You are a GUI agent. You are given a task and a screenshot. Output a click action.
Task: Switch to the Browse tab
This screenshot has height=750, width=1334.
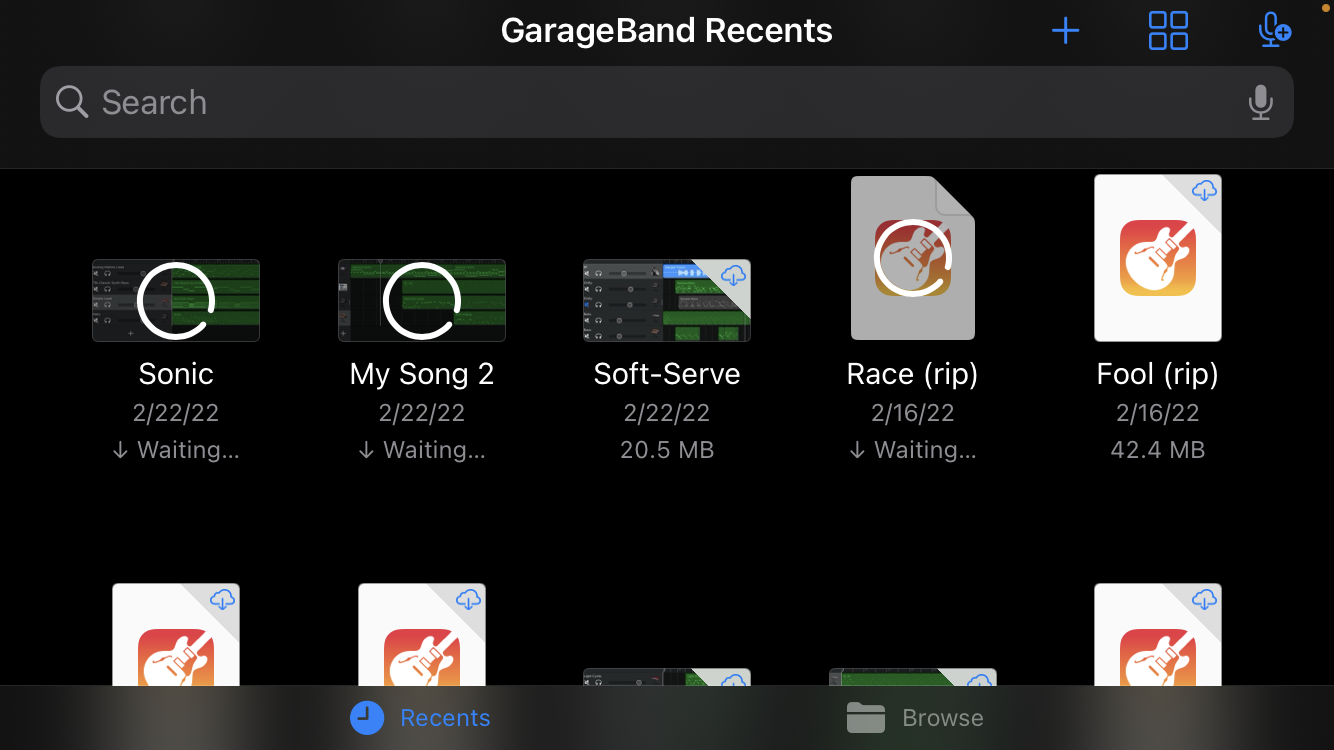(915, 718)
